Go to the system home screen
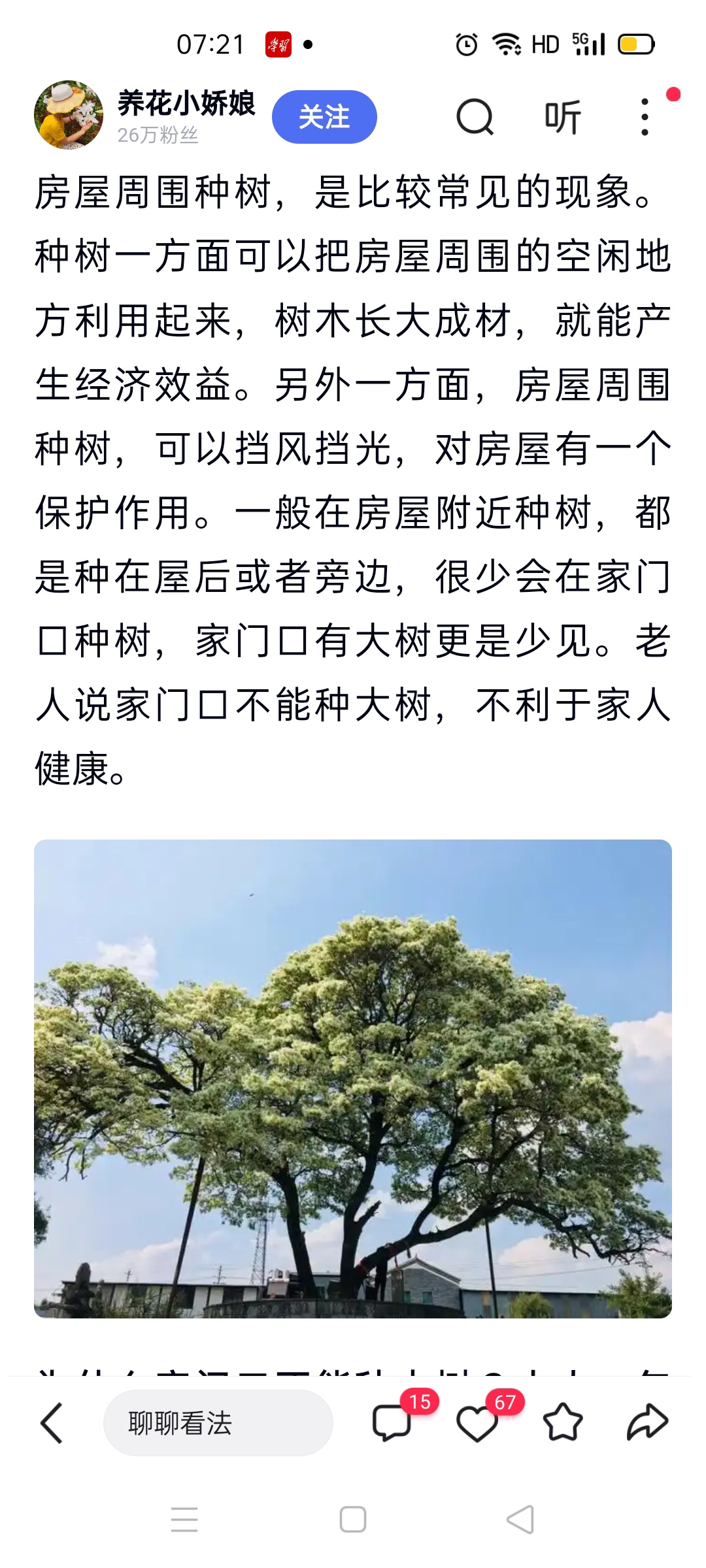This screenshot has width=706, height=1568. 353,1519
